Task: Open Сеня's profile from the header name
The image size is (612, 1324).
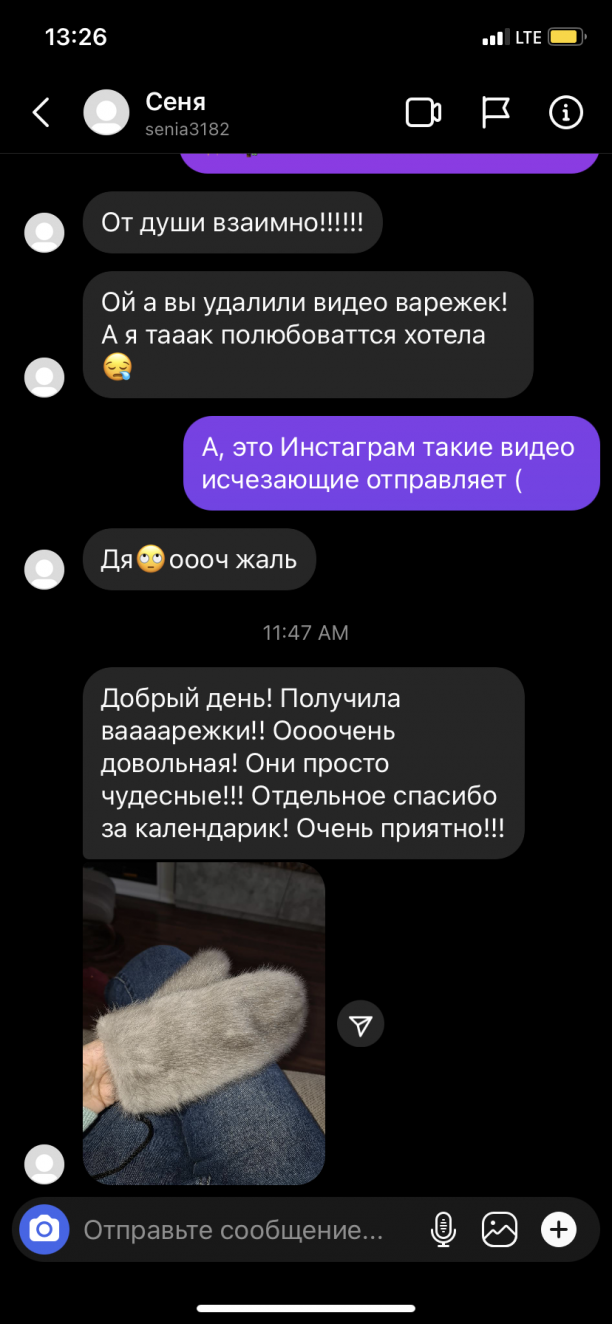Action: click(176, 102)
